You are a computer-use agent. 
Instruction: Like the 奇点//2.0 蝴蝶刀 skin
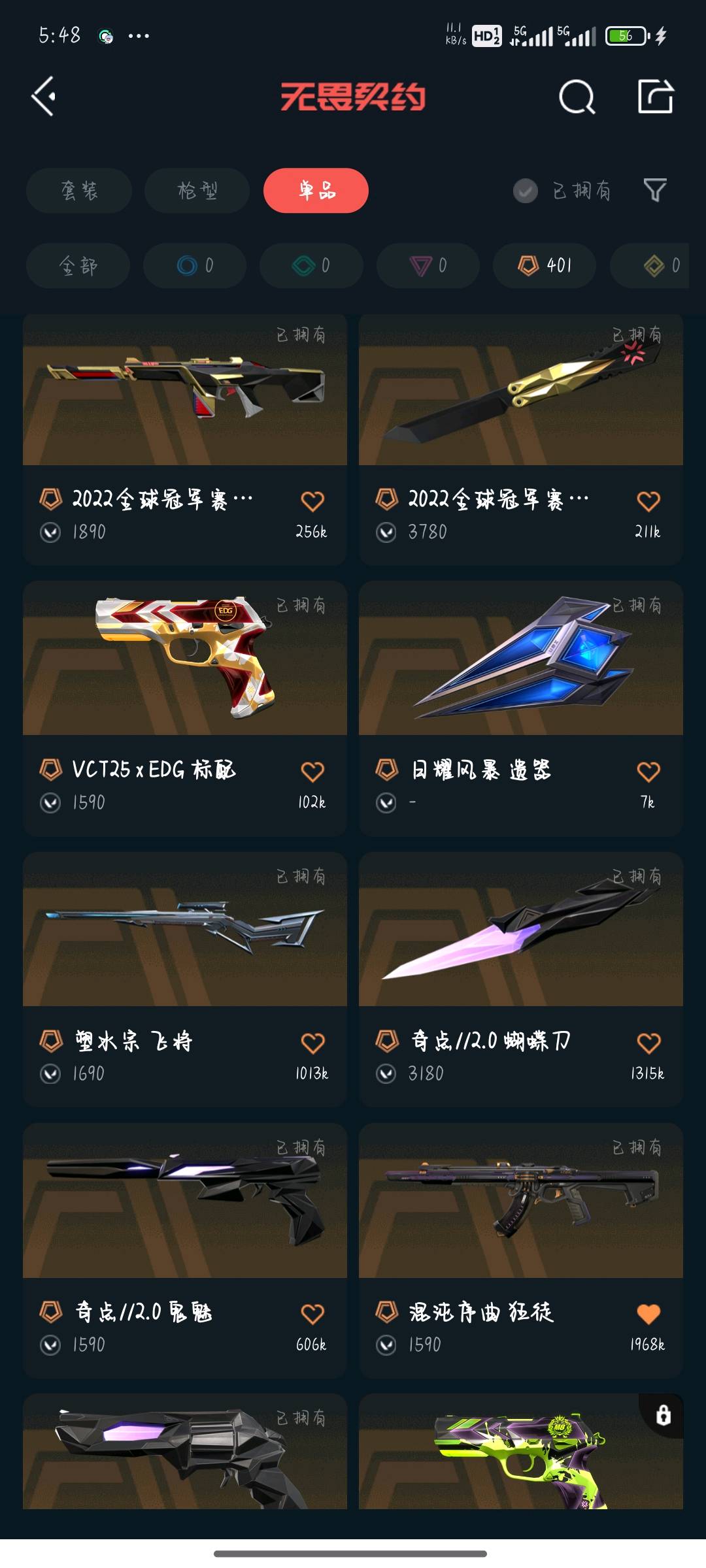(648, 1043)
